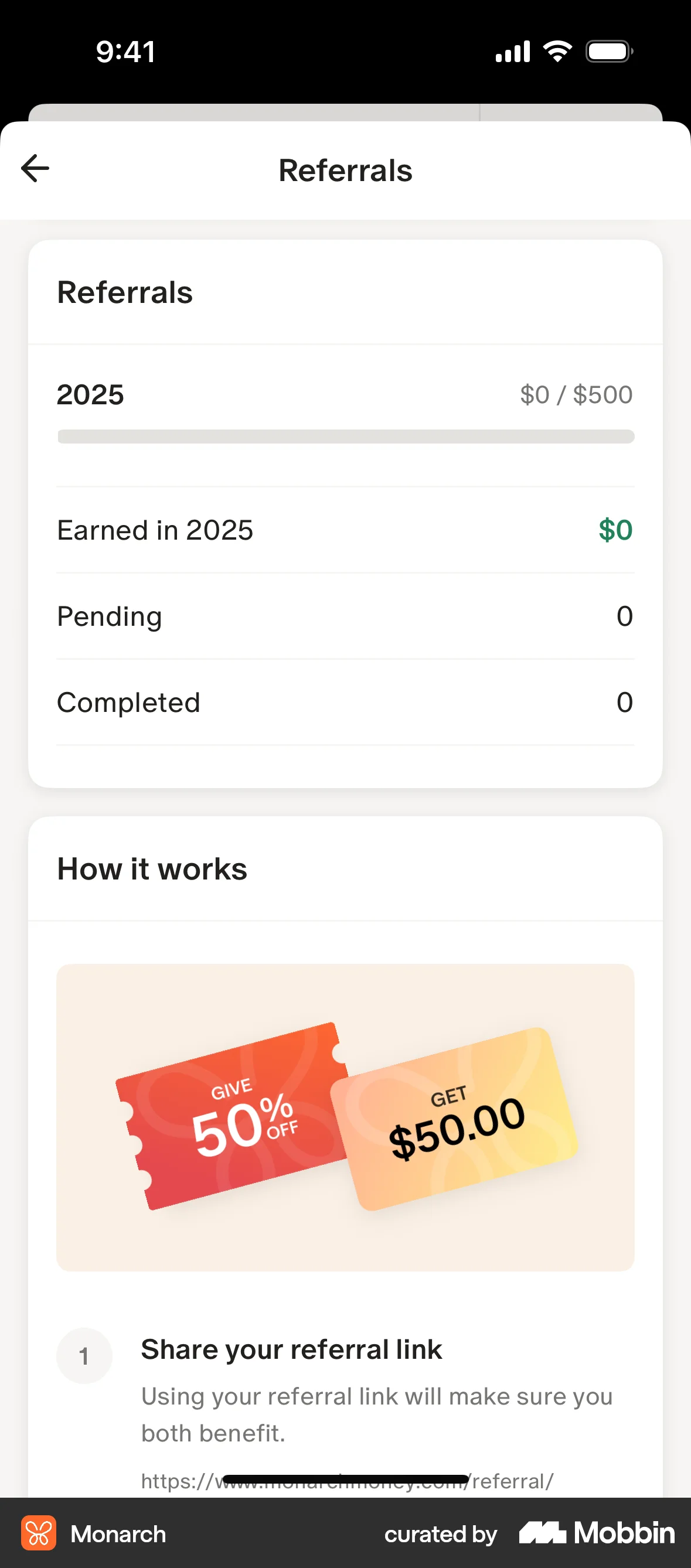691x1568 pixels.
Task: Tap the Monarch butterfly logo
Action: coord(38,1534)
